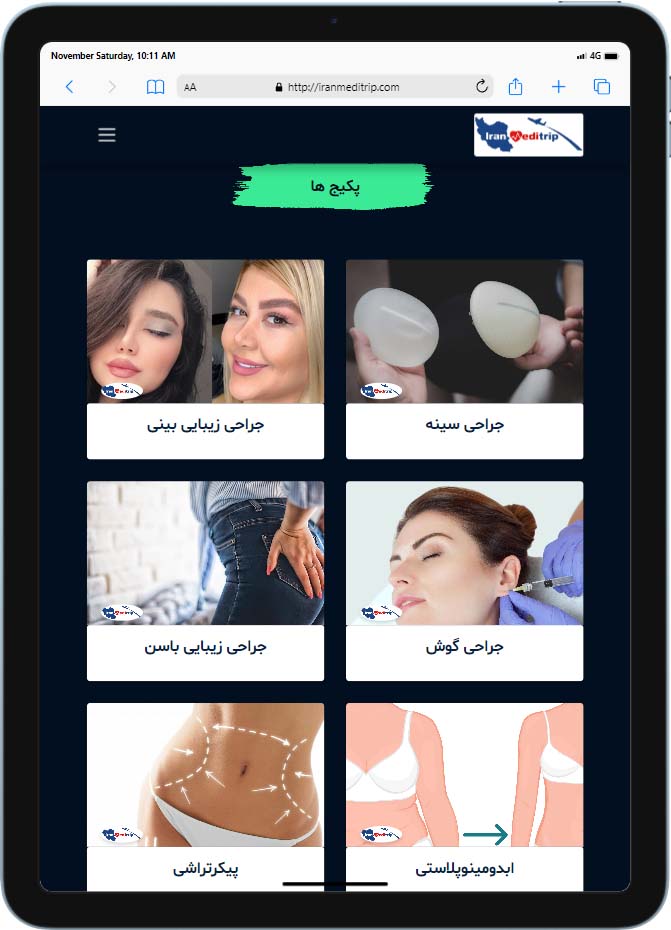This screenshot has width=671, height=930.
Task: Share this page
Action: pyautogui.click(x=515, y=87)
